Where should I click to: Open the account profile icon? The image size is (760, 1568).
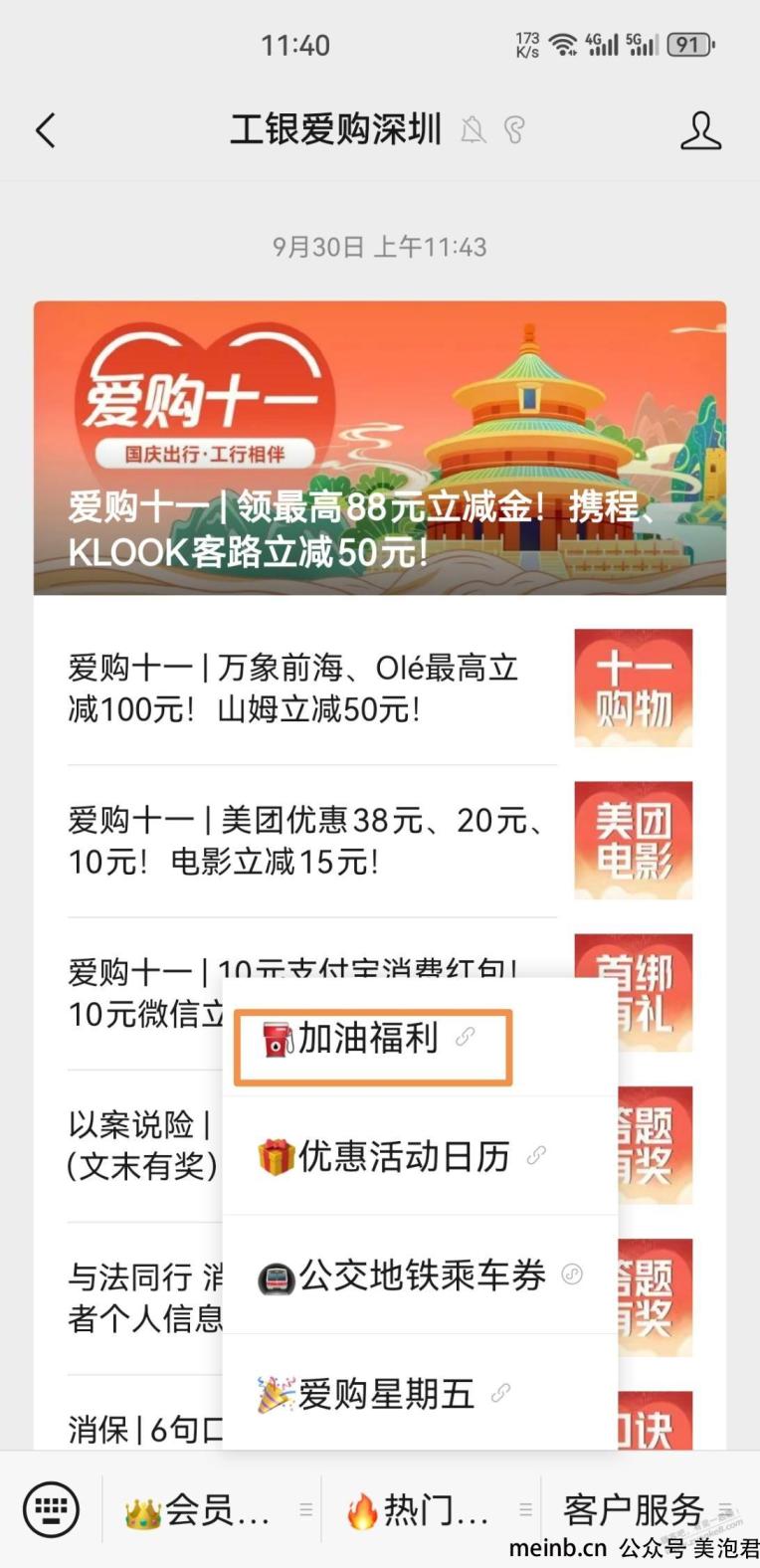(x=700, y=130)
